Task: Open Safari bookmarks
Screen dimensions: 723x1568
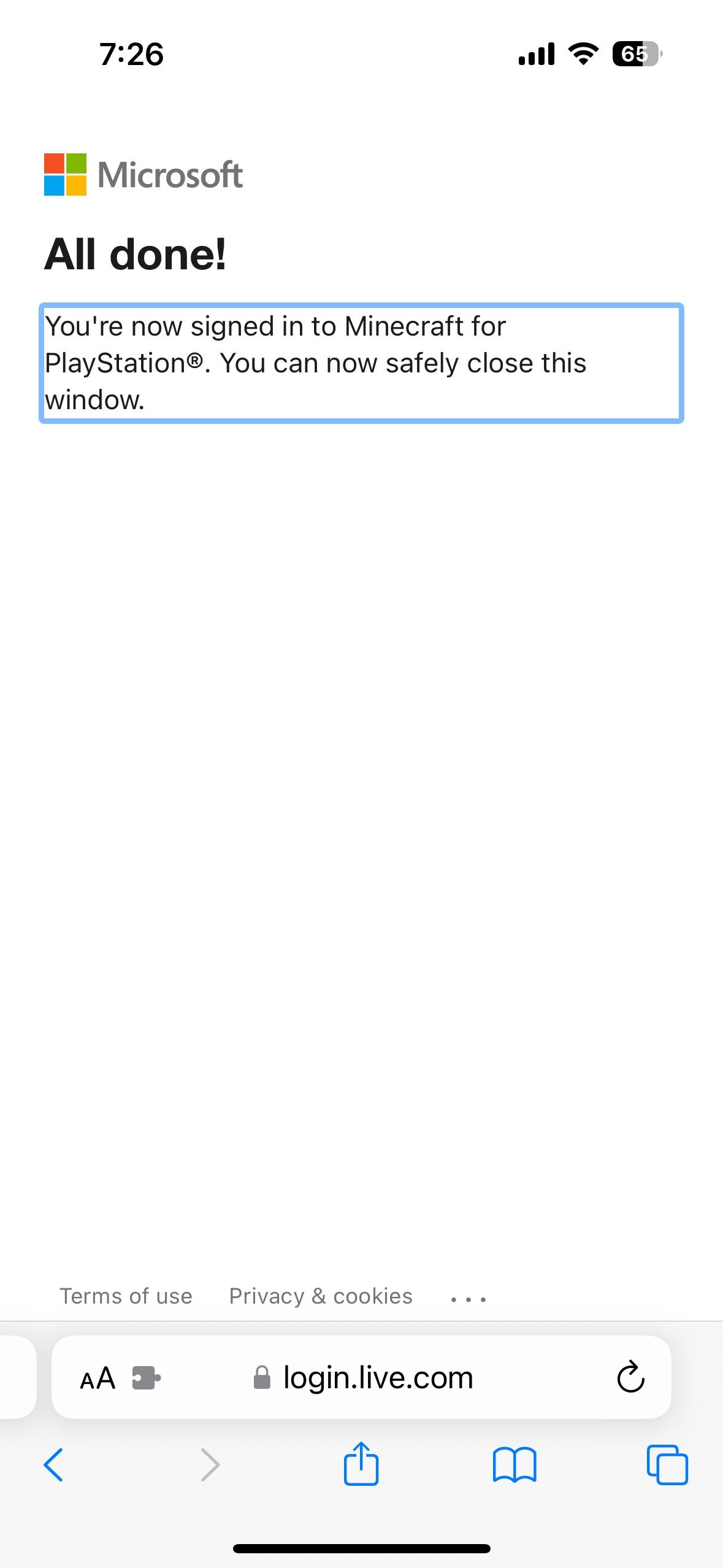Action: tap(515, 1465)
